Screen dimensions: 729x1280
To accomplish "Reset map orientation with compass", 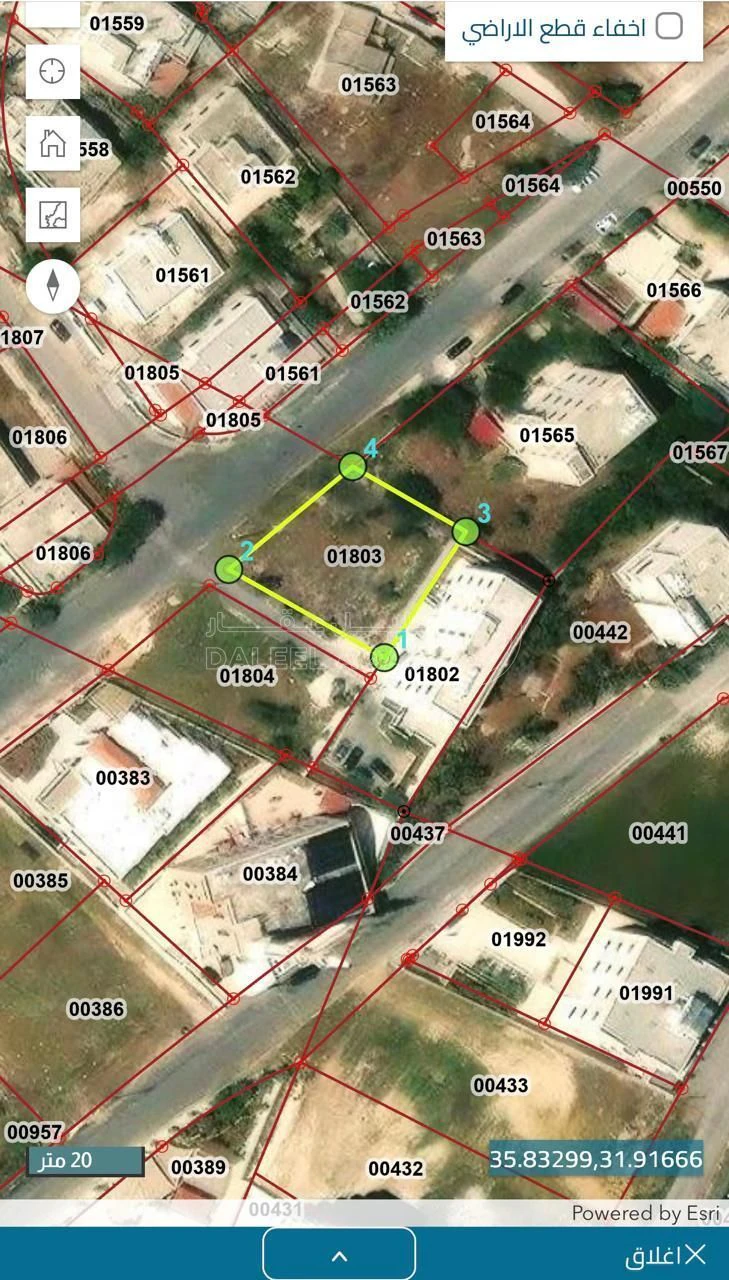I will click(x=52, y=287).
